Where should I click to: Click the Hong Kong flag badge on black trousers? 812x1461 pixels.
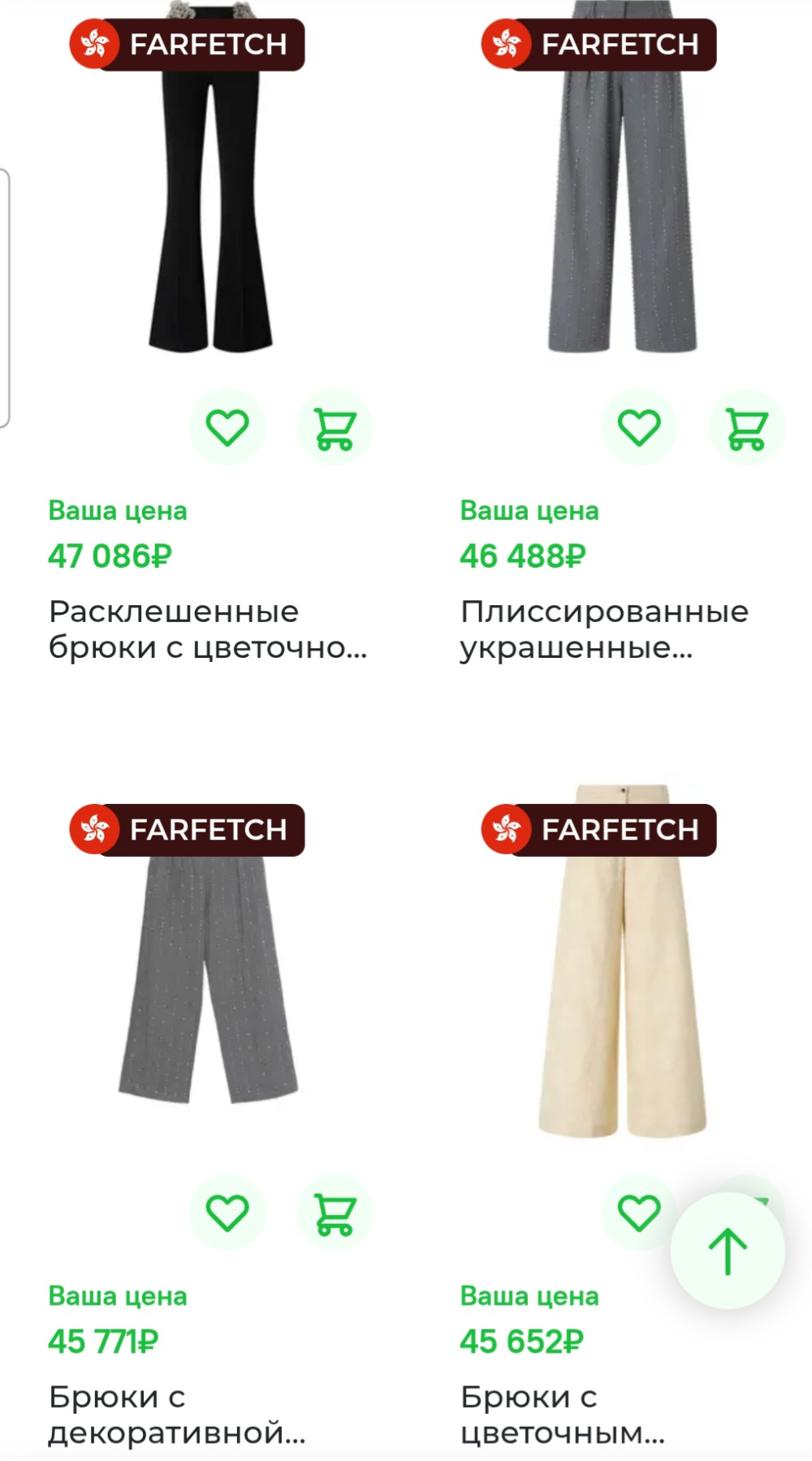coord(95,44)
